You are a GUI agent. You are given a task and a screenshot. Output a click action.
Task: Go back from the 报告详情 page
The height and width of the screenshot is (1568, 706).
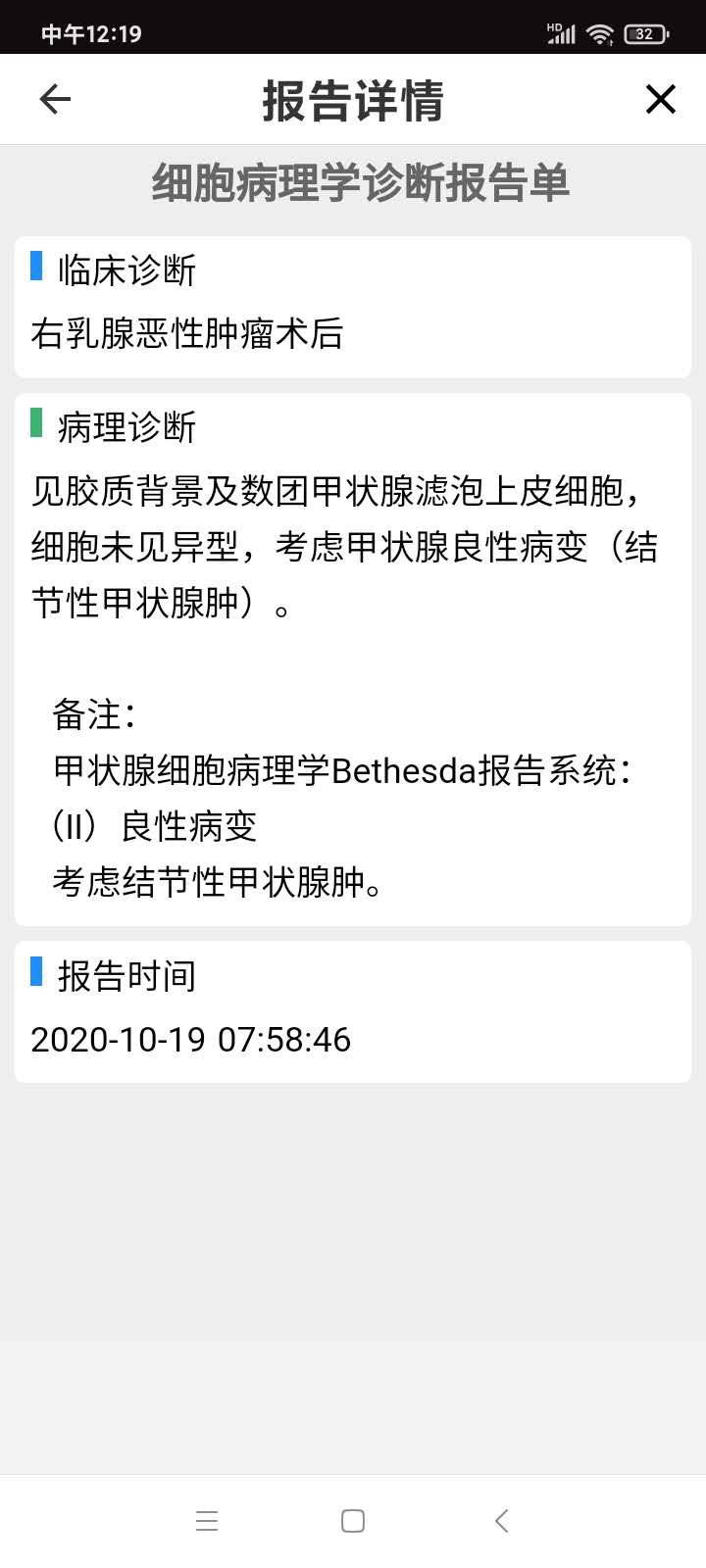click(55, 99)
